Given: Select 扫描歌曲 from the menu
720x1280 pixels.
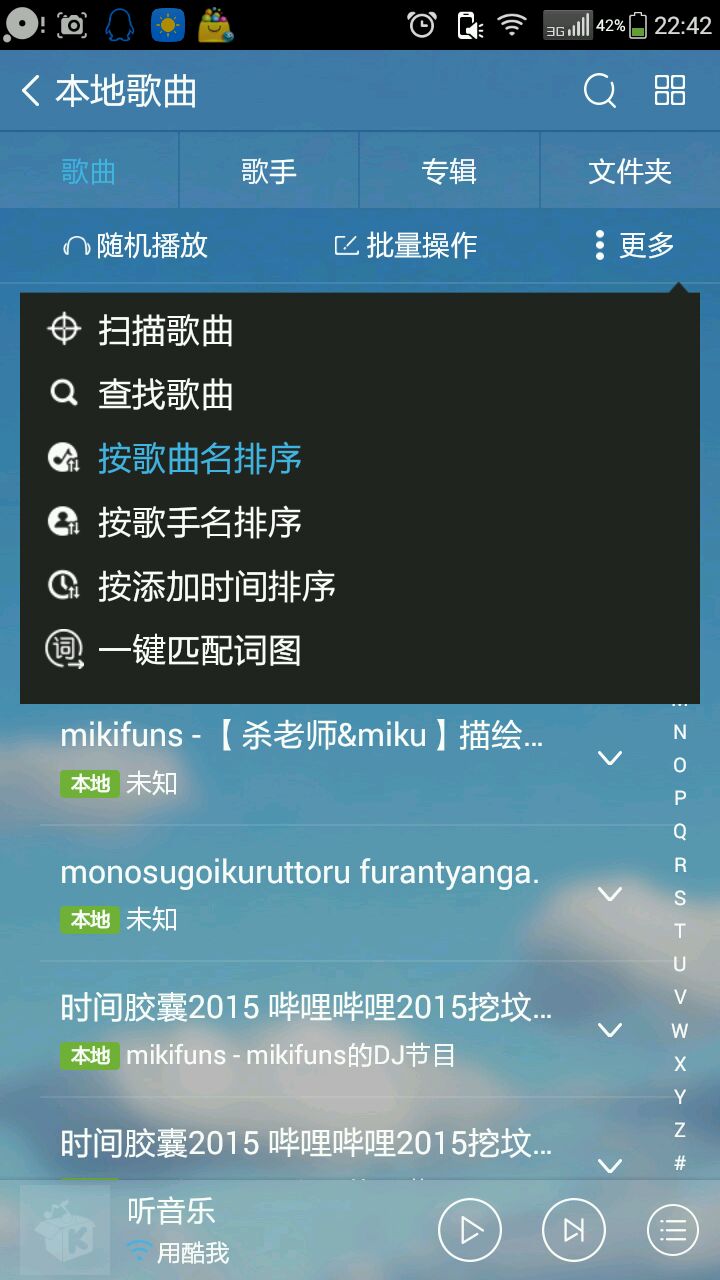Looking at the screenshot, I should 165,330.
